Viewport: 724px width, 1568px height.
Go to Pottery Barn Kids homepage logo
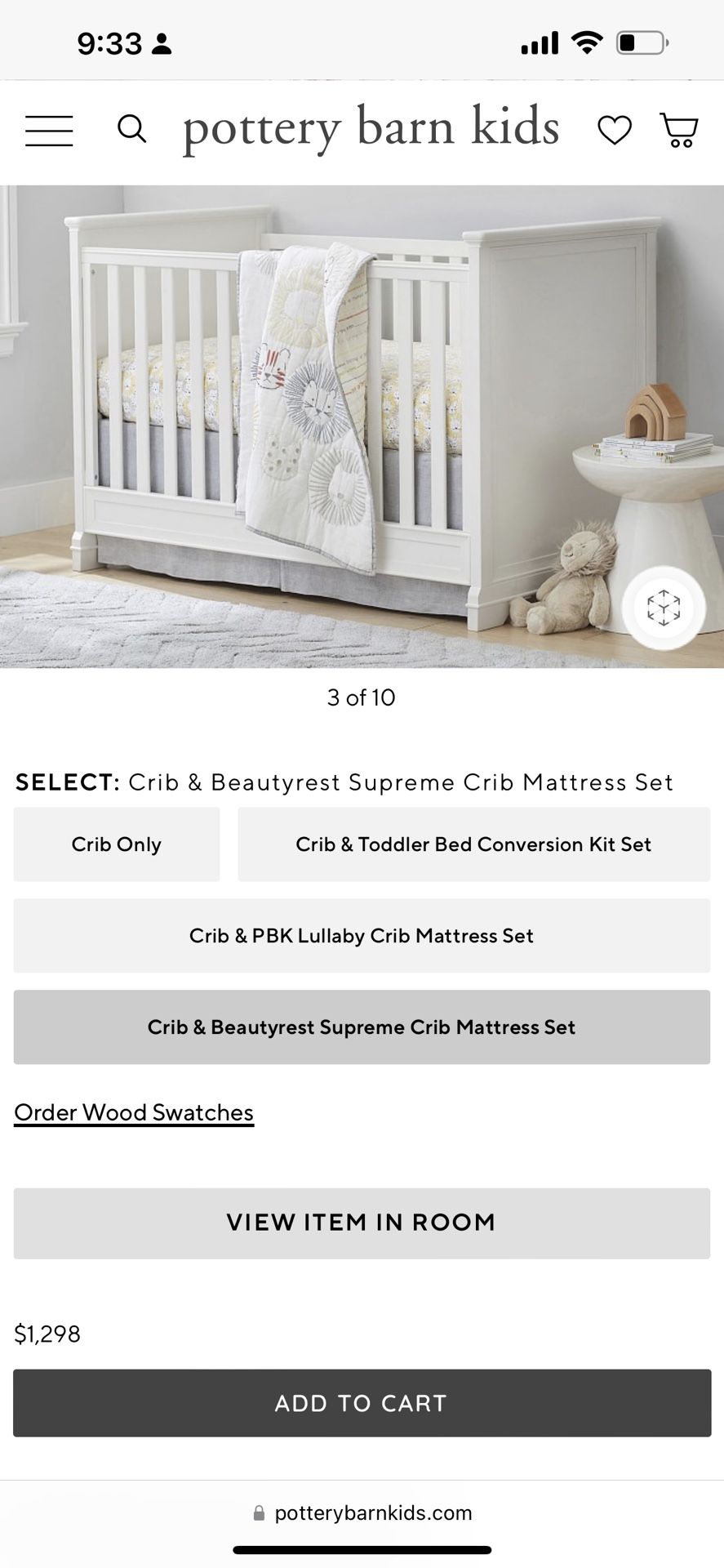[371, 128]
